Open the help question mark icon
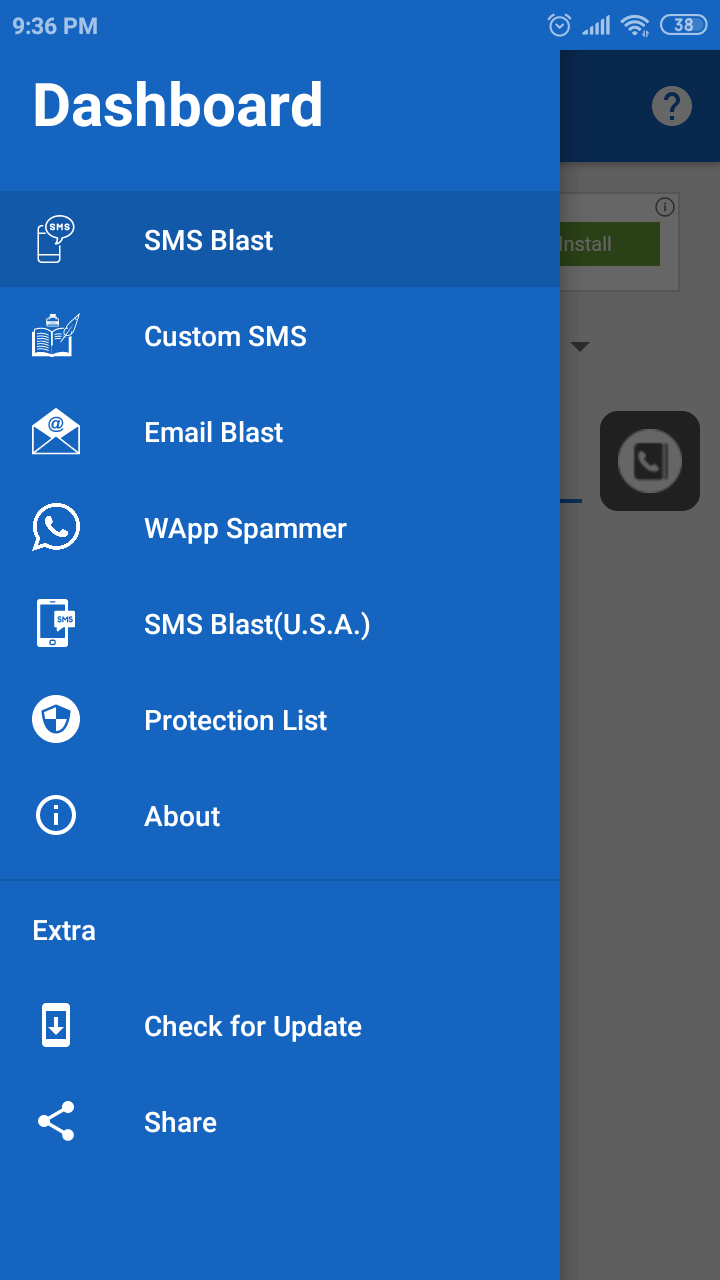This screenshot has height=1280, width=720. [x=672, y=106]
